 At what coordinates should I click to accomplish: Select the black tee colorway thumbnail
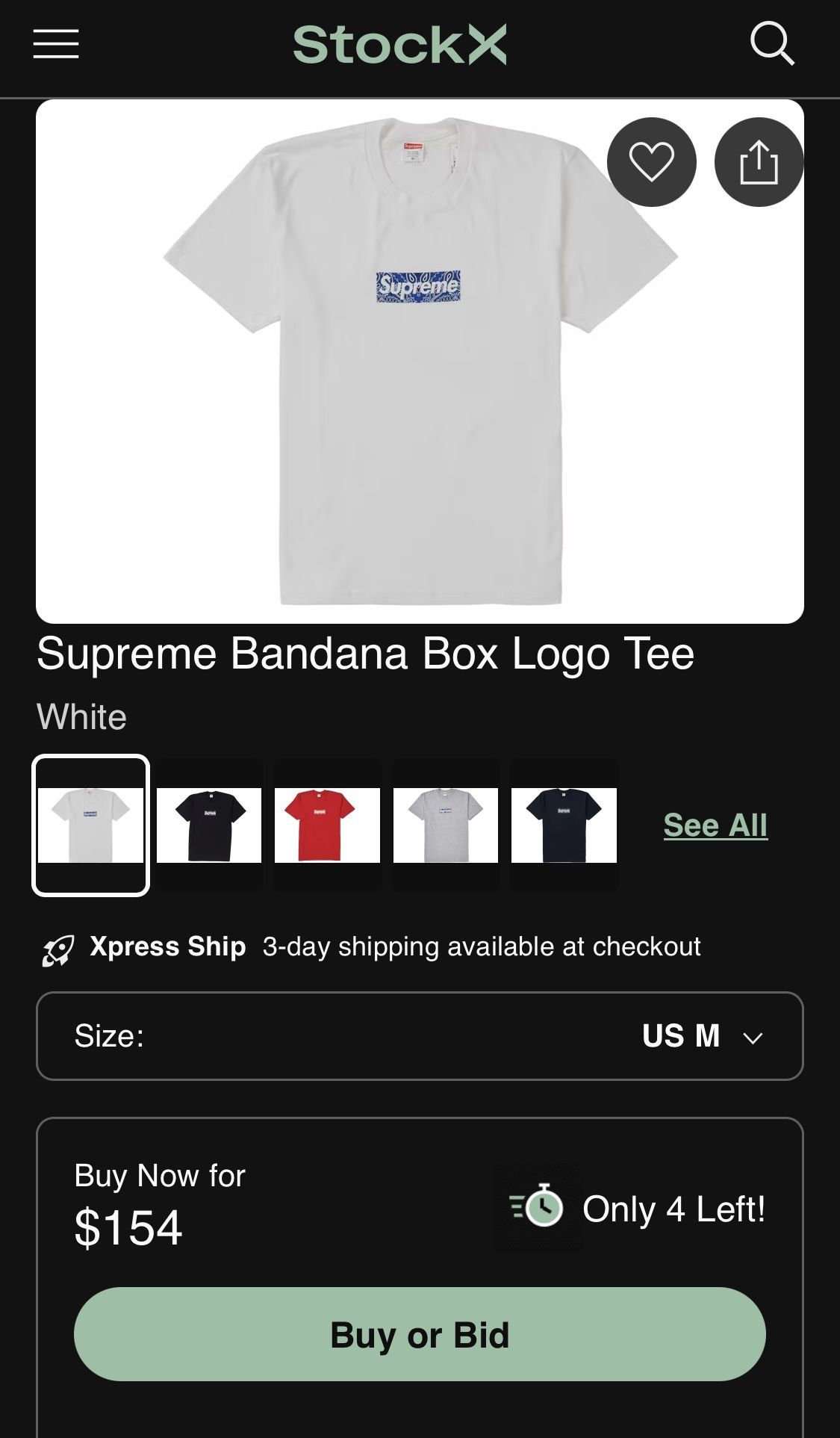(209, 825)
